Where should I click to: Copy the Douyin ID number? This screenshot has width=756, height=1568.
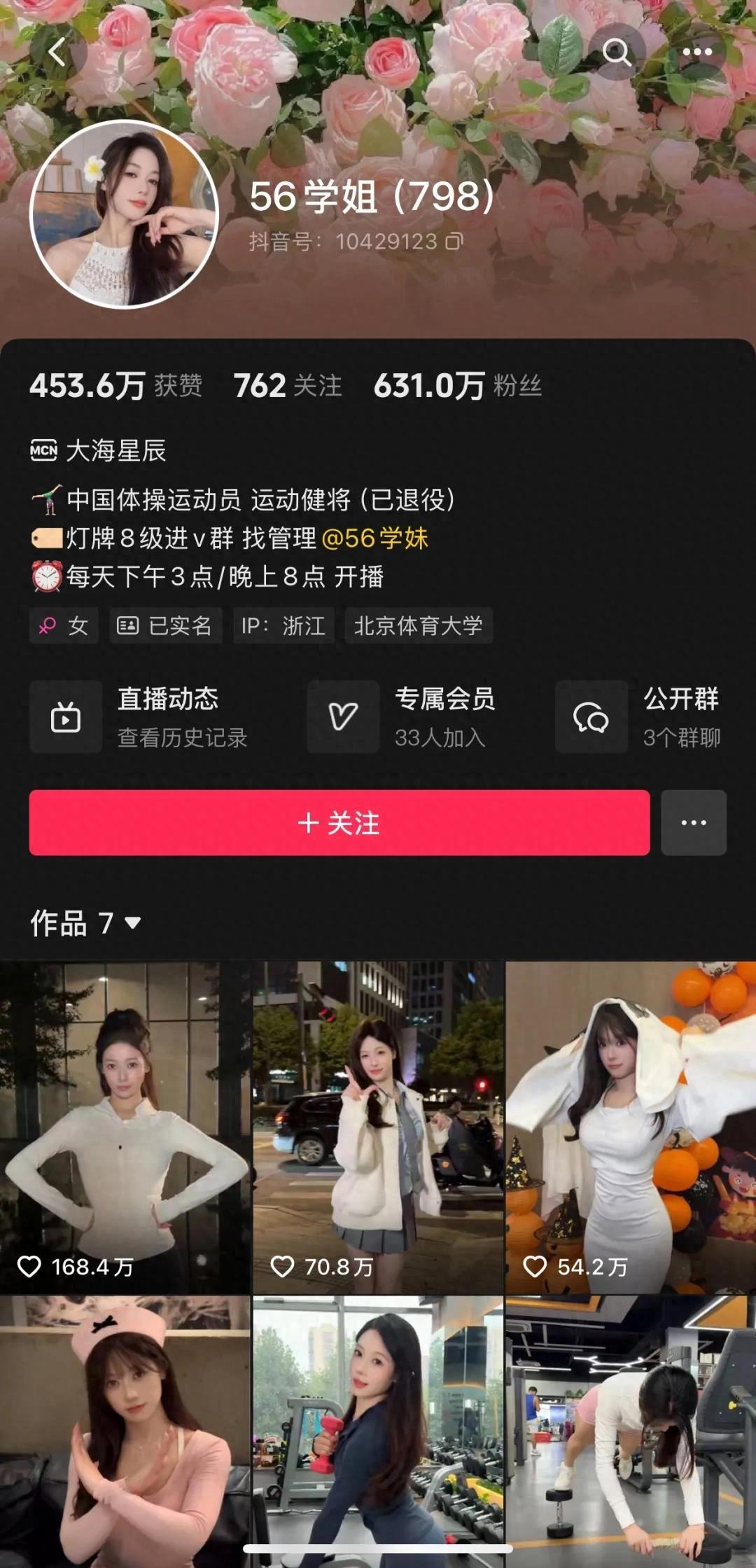tap(454, 242)
